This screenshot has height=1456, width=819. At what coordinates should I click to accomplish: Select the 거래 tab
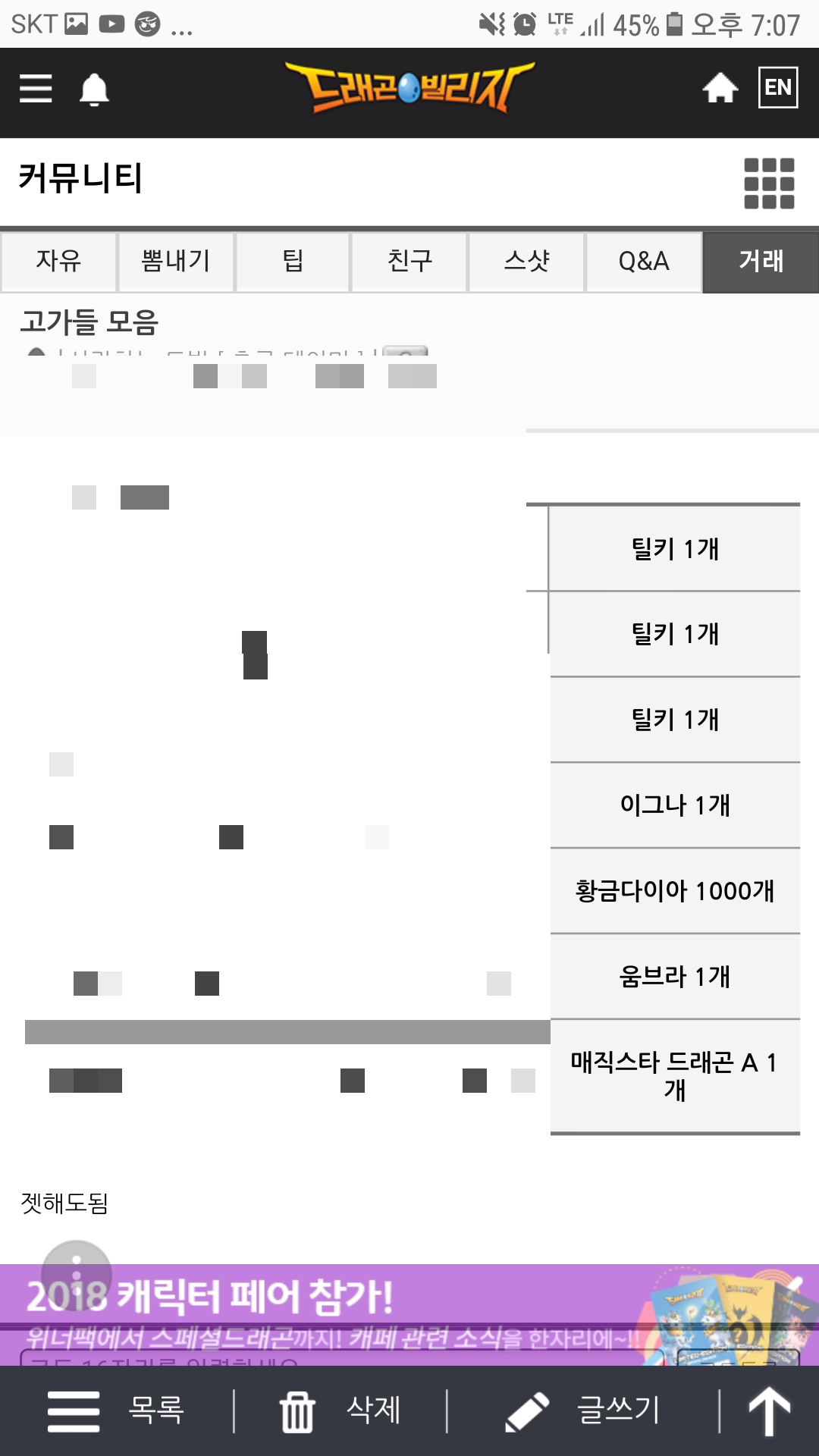(x=761, y=262)
